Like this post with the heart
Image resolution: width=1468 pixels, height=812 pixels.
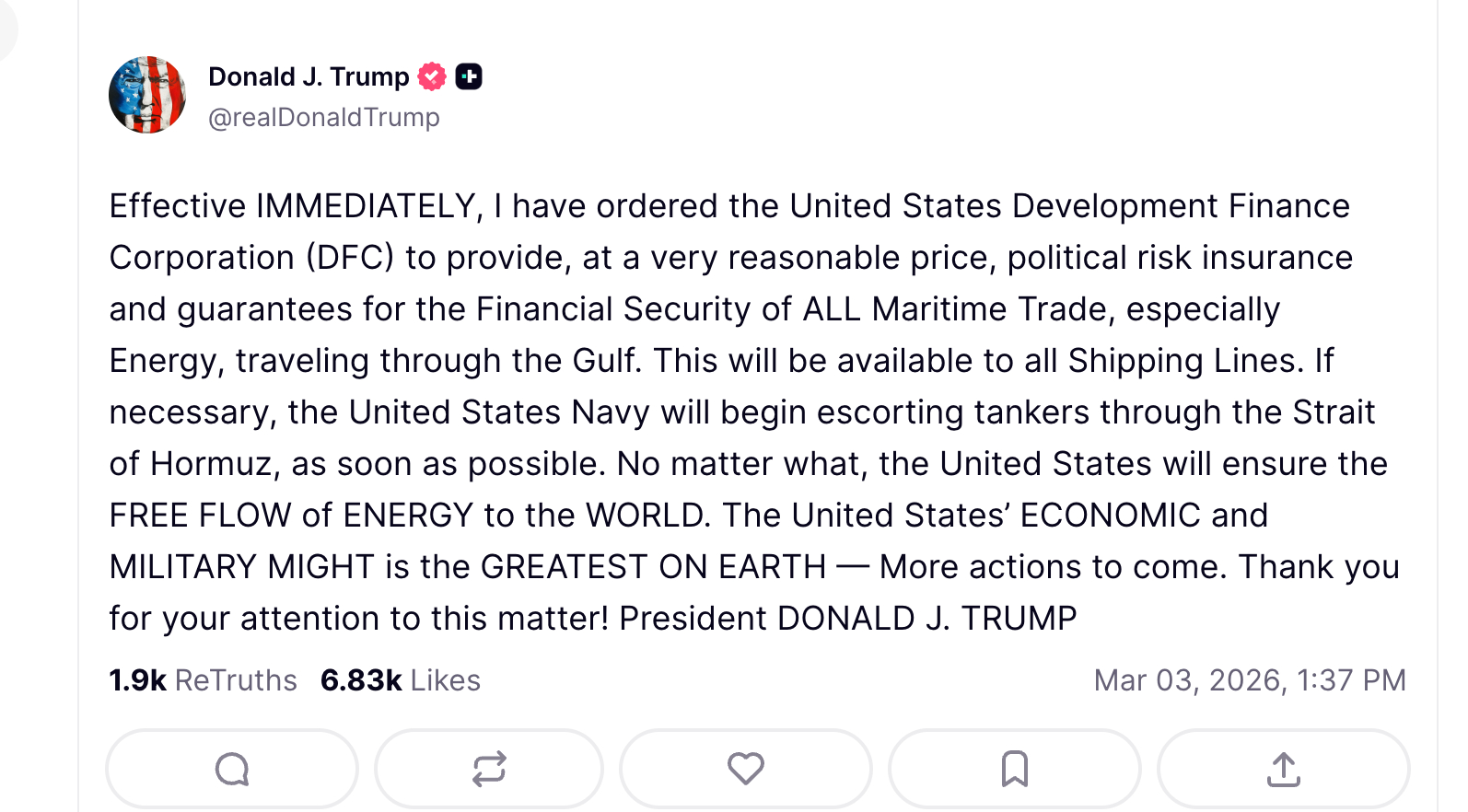click(x=745, y=769)
